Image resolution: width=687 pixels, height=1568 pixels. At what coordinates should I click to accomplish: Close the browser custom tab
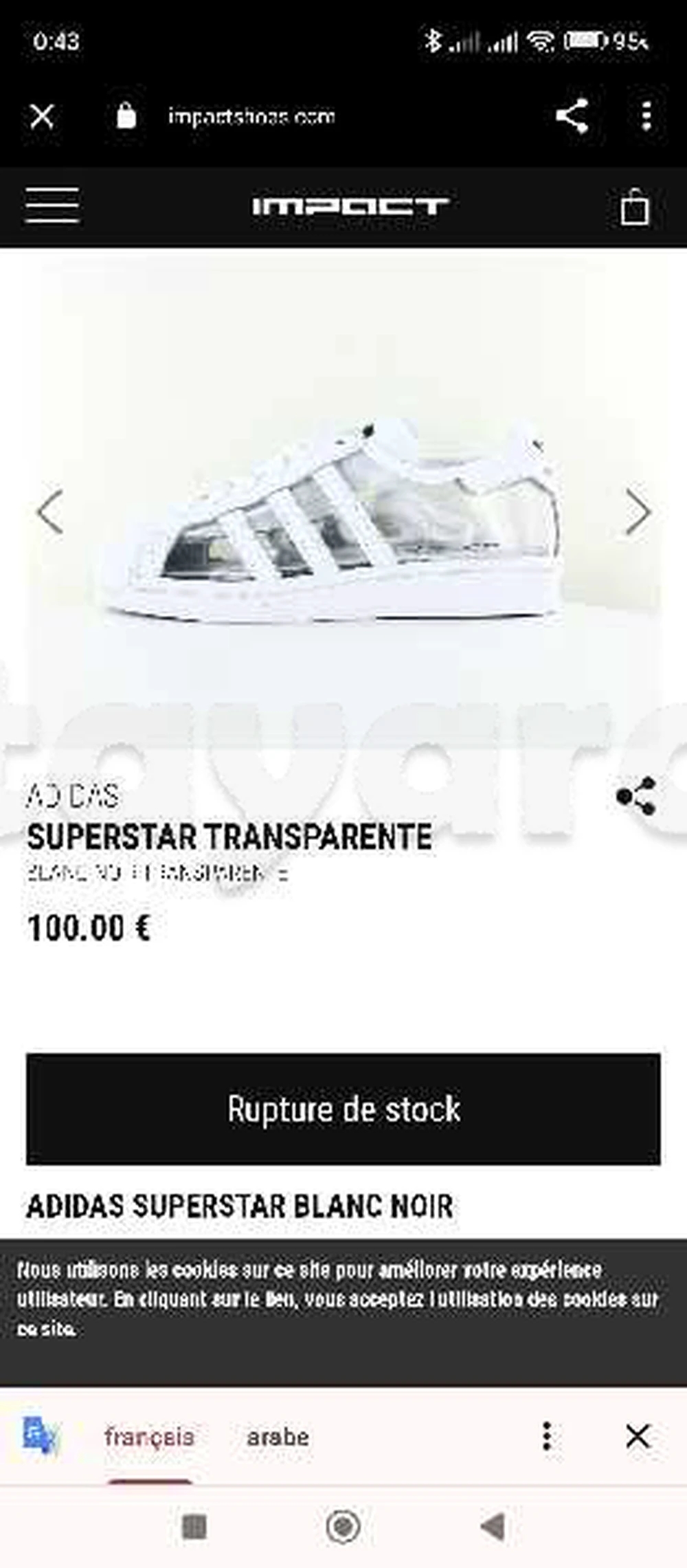tap(42, 116)
